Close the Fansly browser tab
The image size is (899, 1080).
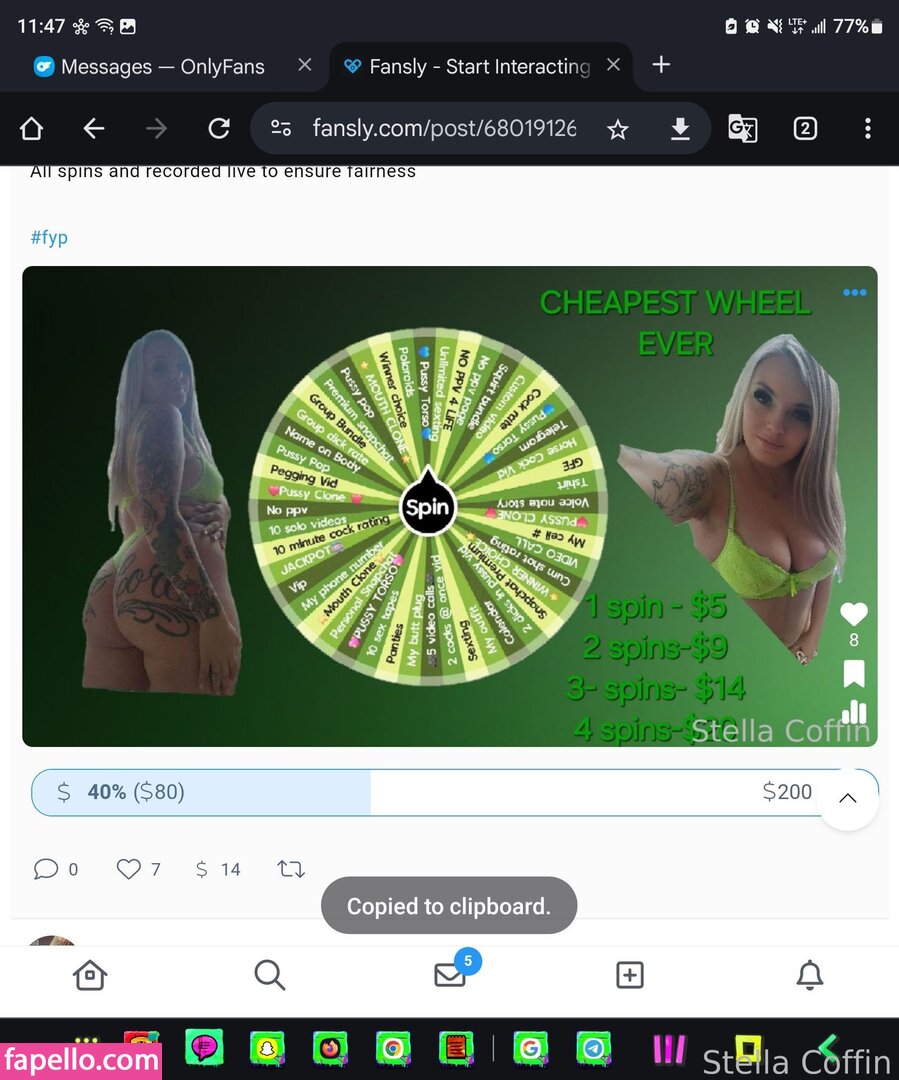(x=613, y=65)
